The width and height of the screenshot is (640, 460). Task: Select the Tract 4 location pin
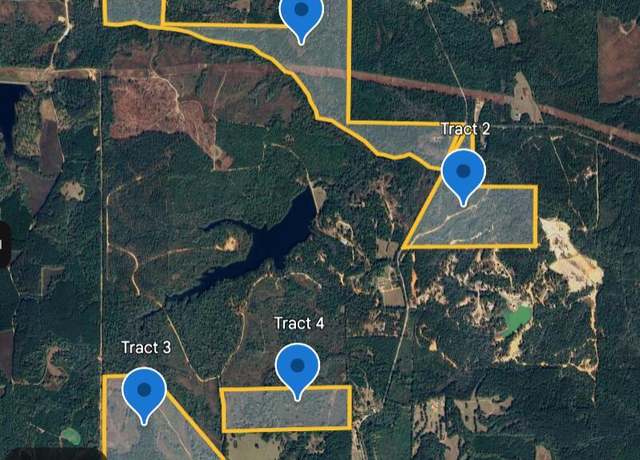297,367
